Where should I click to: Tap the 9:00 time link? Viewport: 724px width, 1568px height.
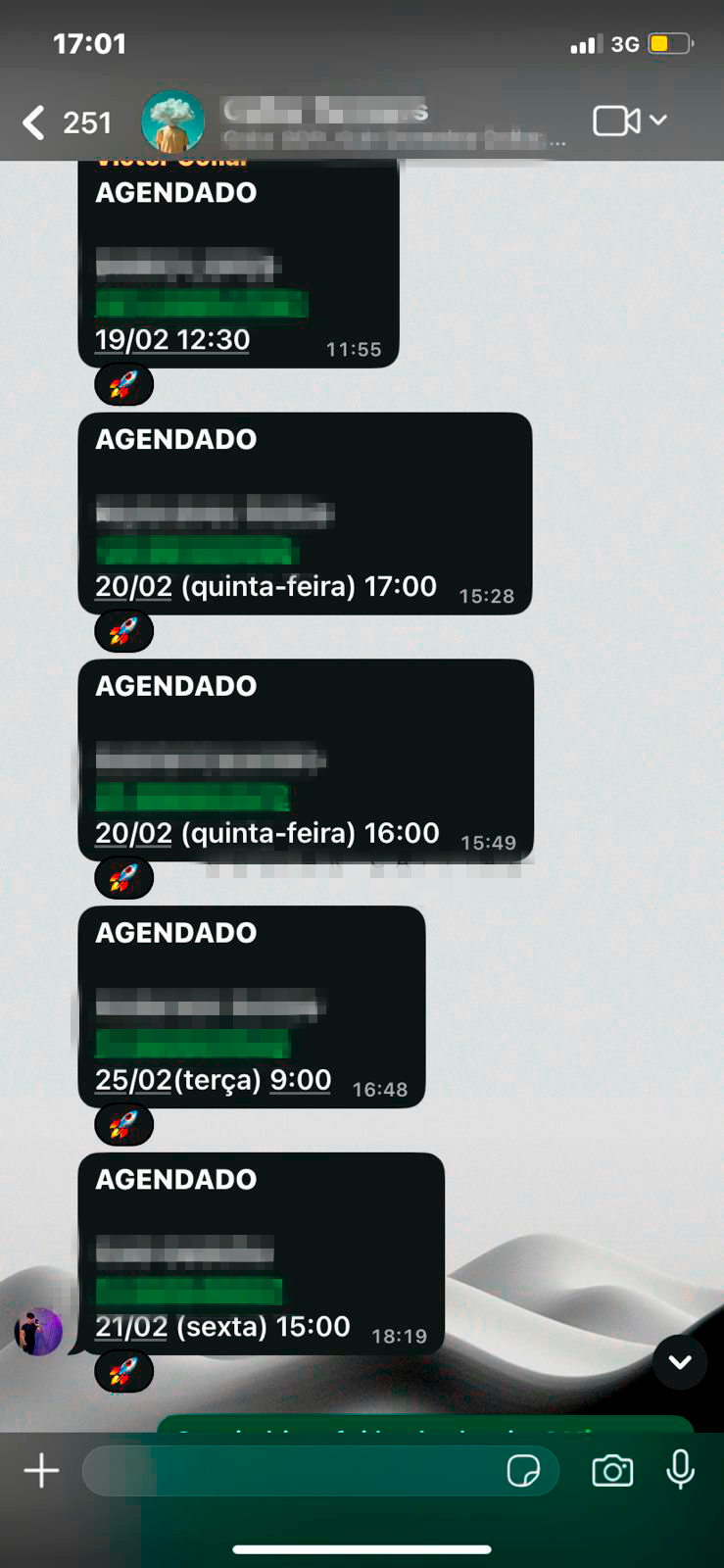pyautogui.click(x=301, y=1080)
